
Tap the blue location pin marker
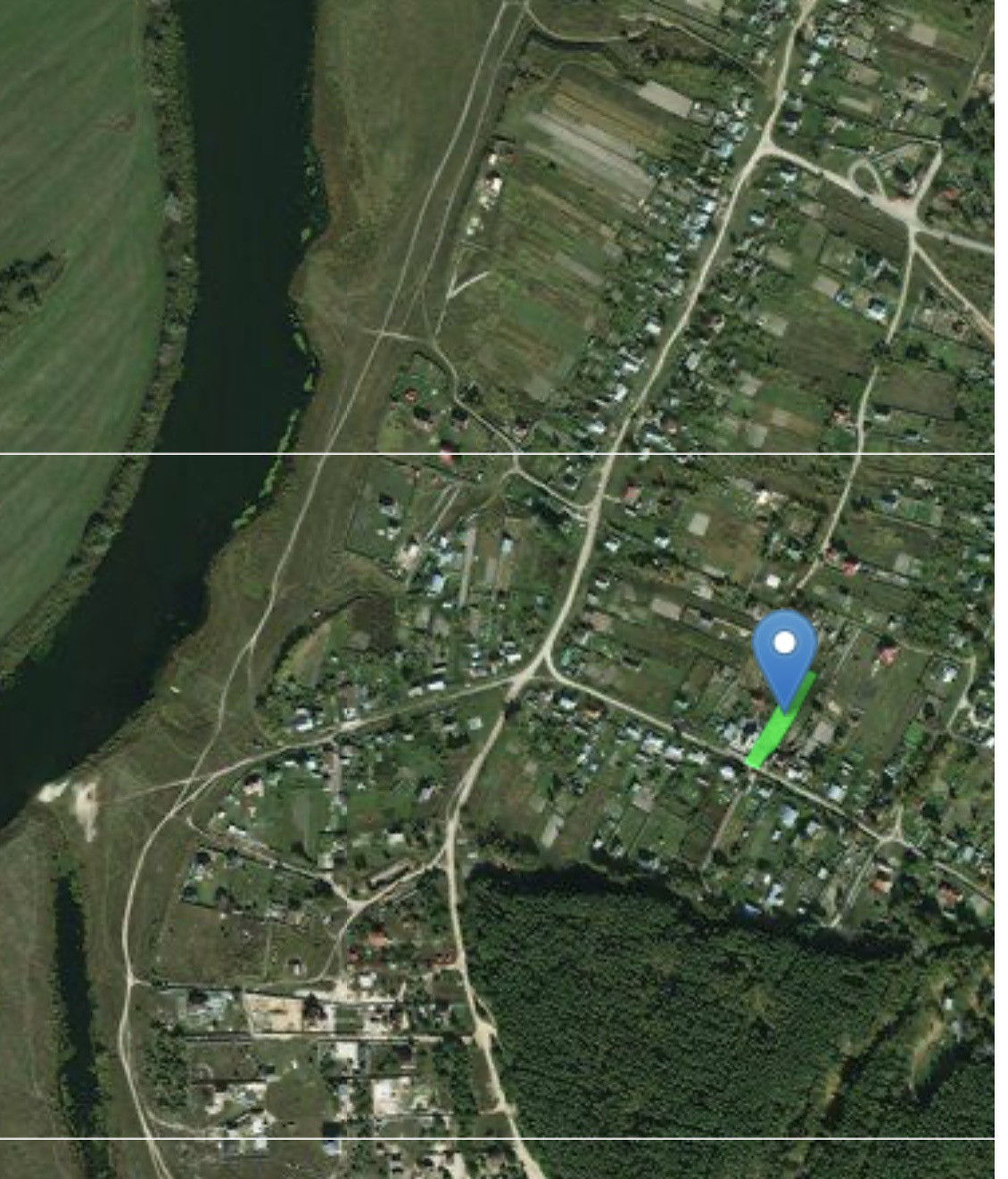coord(784,651)
